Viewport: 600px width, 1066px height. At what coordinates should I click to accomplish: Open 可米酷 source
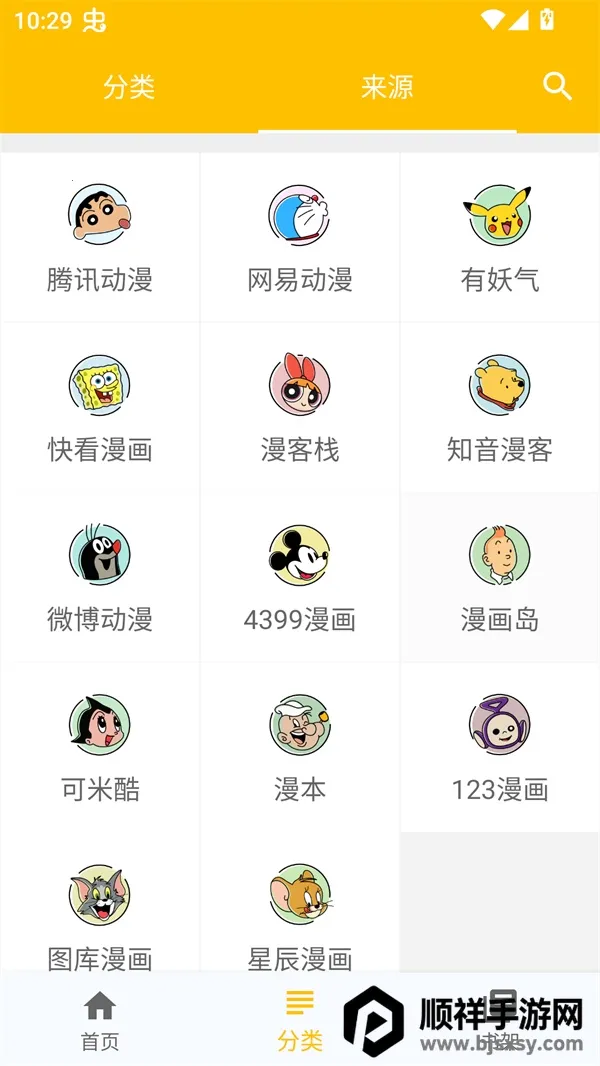(100, 748)
